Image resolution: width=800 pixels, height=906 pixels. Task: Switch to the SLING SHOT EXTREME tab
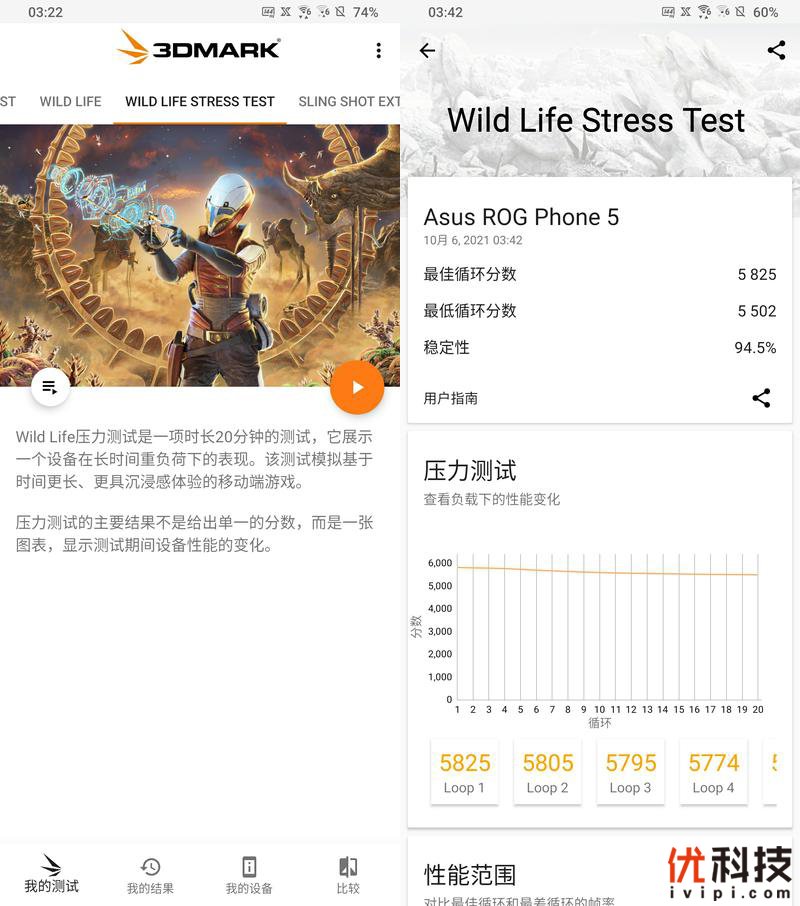point(348,101)
